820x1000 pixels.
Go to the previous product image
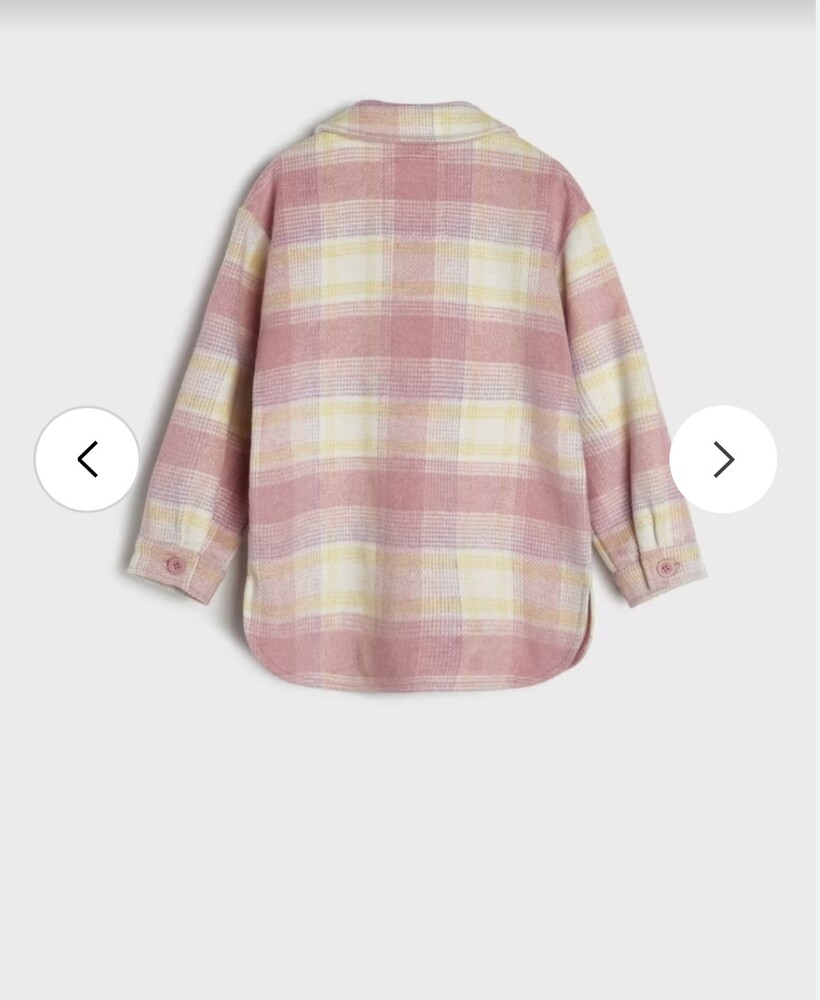(87, 459)
